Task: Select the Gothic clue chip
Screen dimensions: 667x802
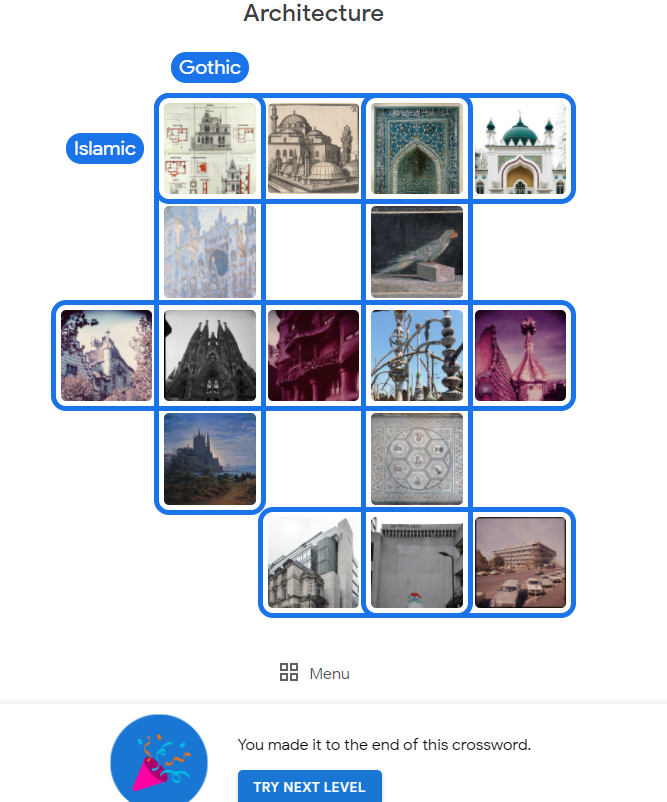Action: pos(210,67)
